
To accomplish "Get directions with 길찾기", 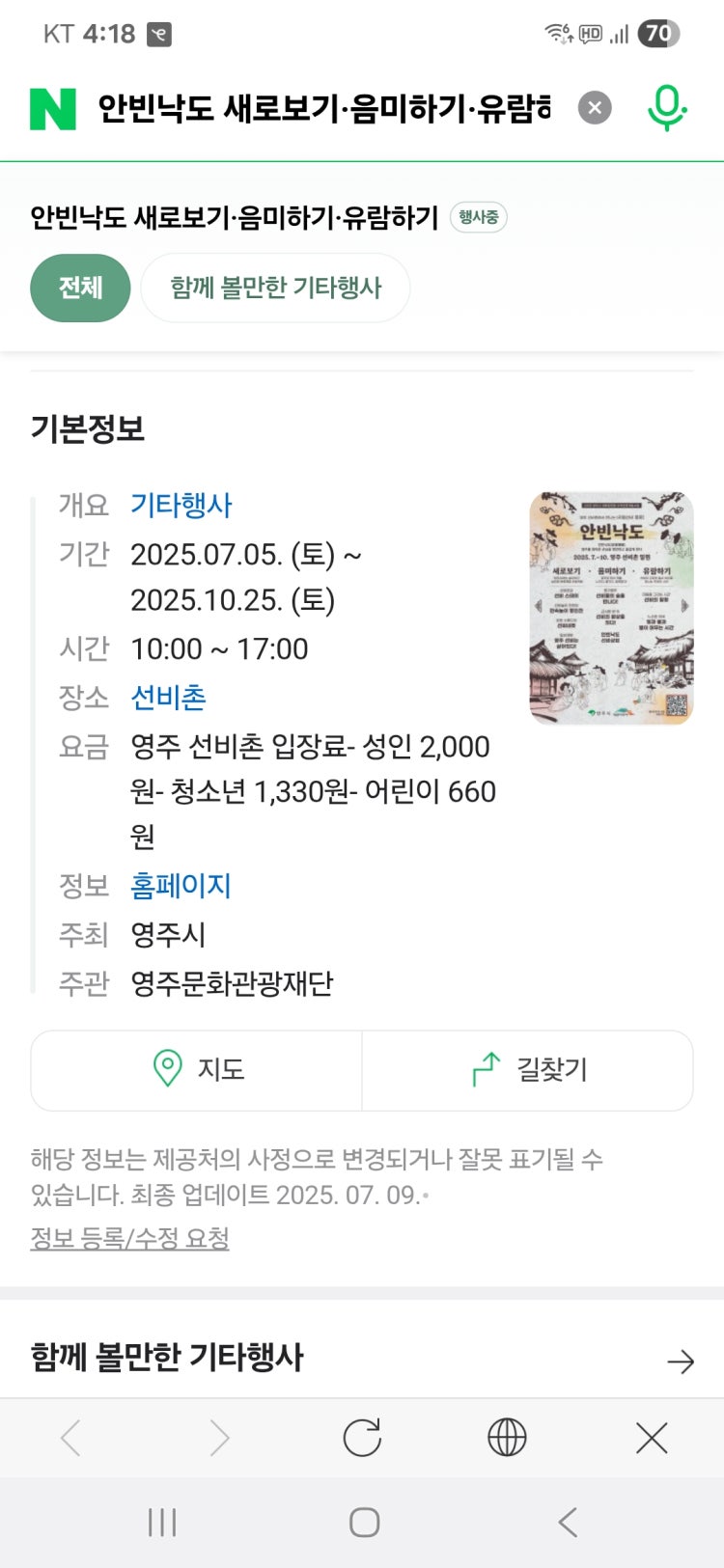I will click(x=528, y=1070).
